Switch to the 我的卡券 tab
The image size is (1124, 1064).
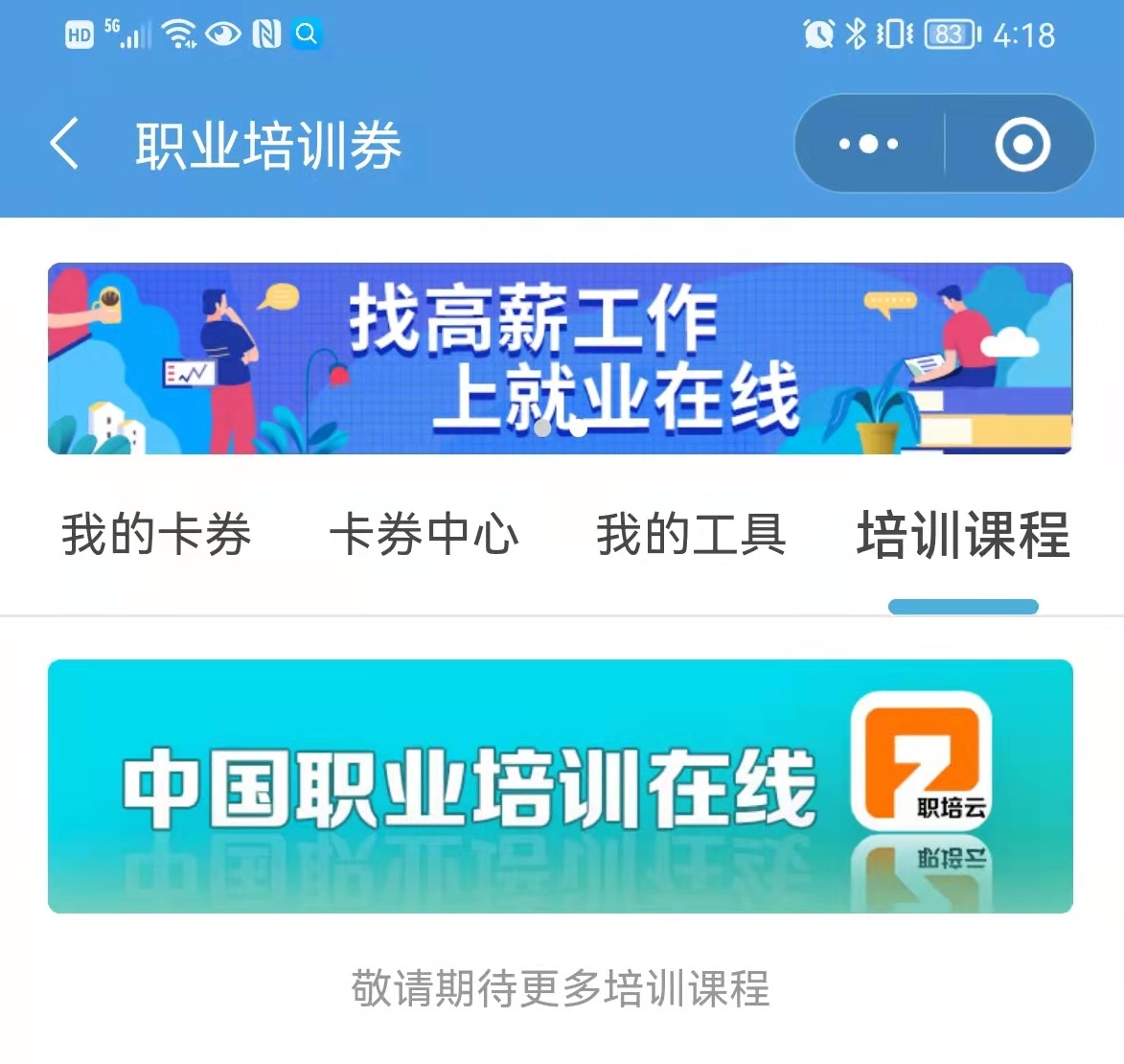(156, 535)
